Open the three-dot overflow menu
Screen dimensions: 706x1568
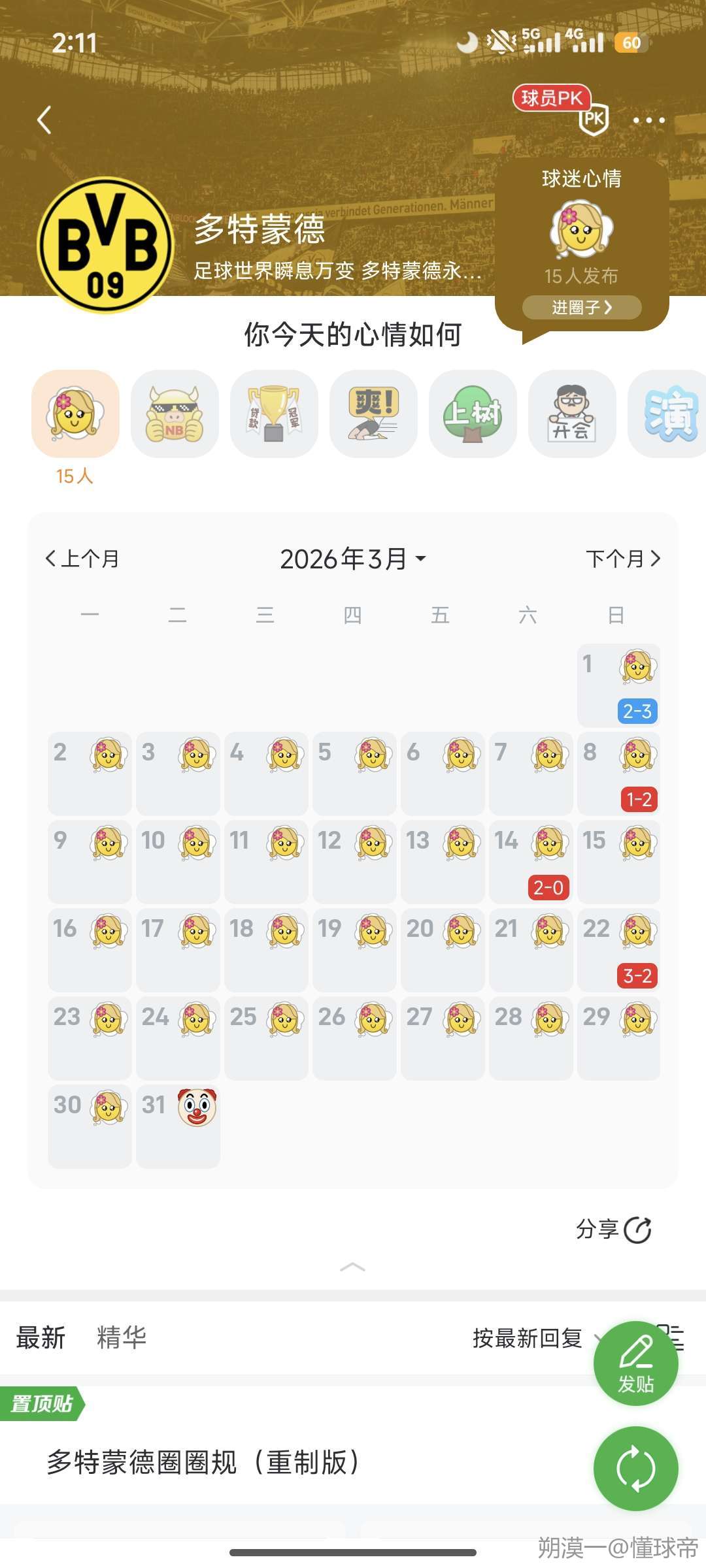click(648, 120)
